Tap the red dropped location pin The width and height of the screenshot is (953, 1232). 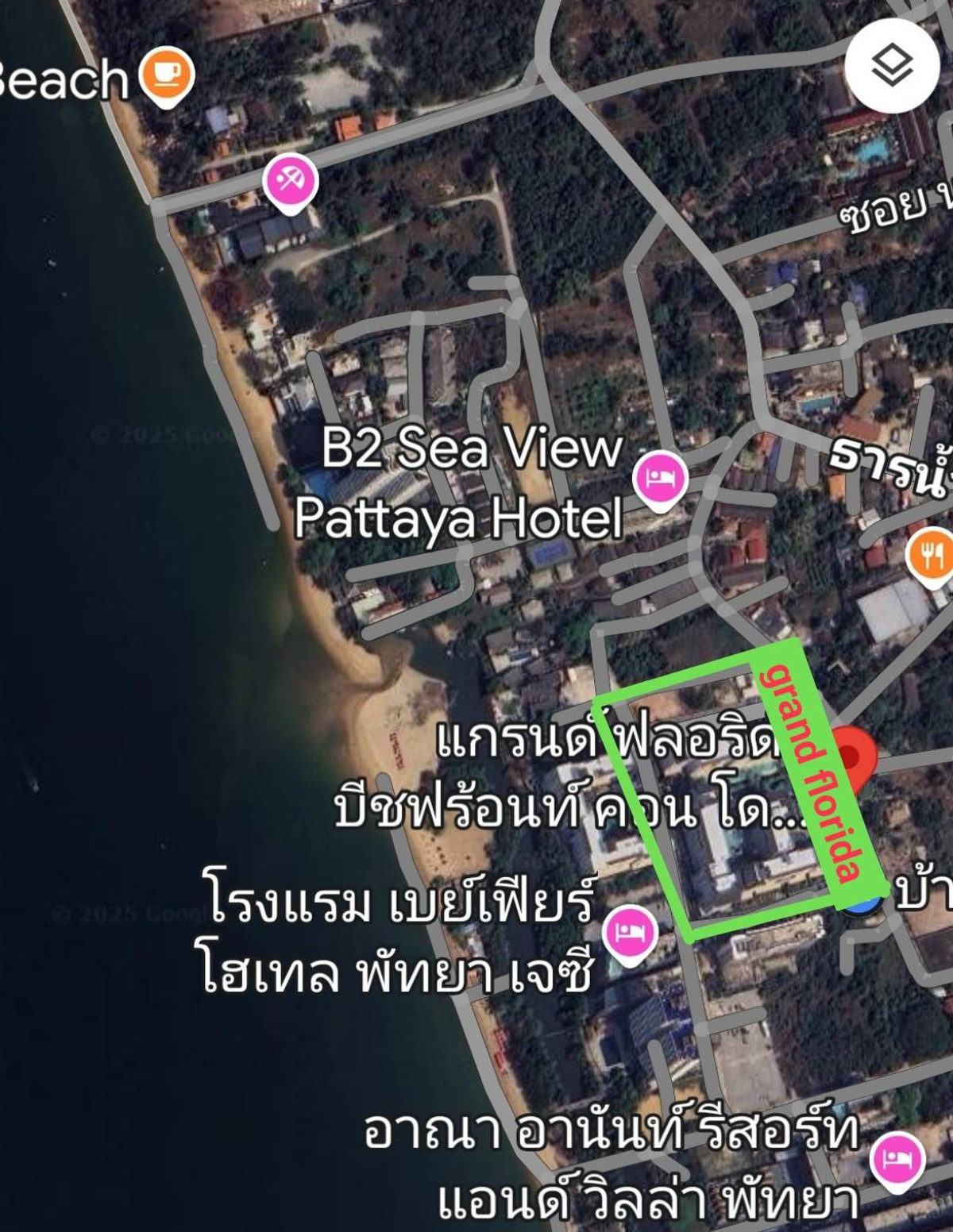(x=853, y=756)
